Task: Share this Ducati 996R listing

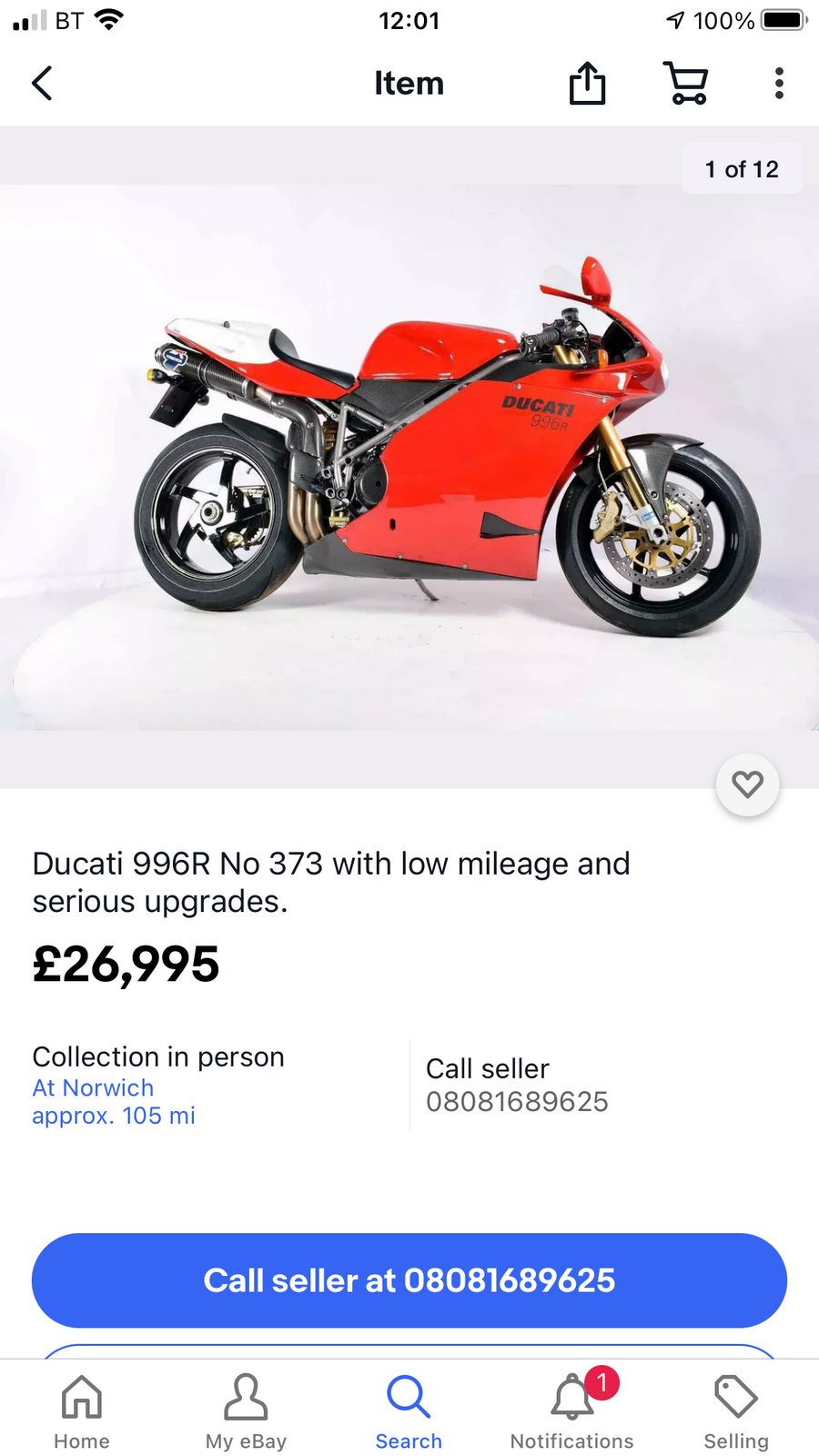Action: [587, 84]
